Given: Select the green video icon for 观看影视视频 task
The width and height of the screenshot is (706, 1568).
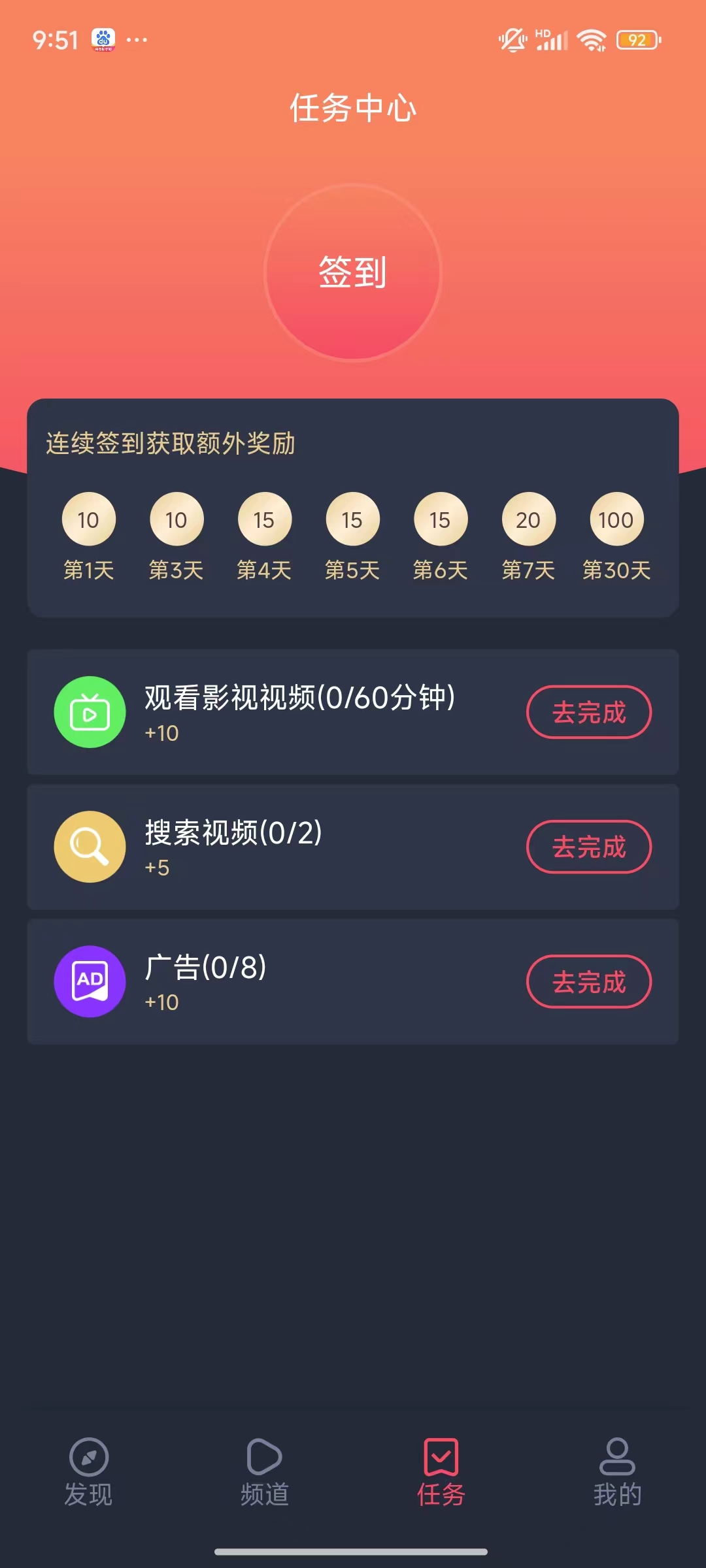Looking at the screenshot, I should click(90, 712).
